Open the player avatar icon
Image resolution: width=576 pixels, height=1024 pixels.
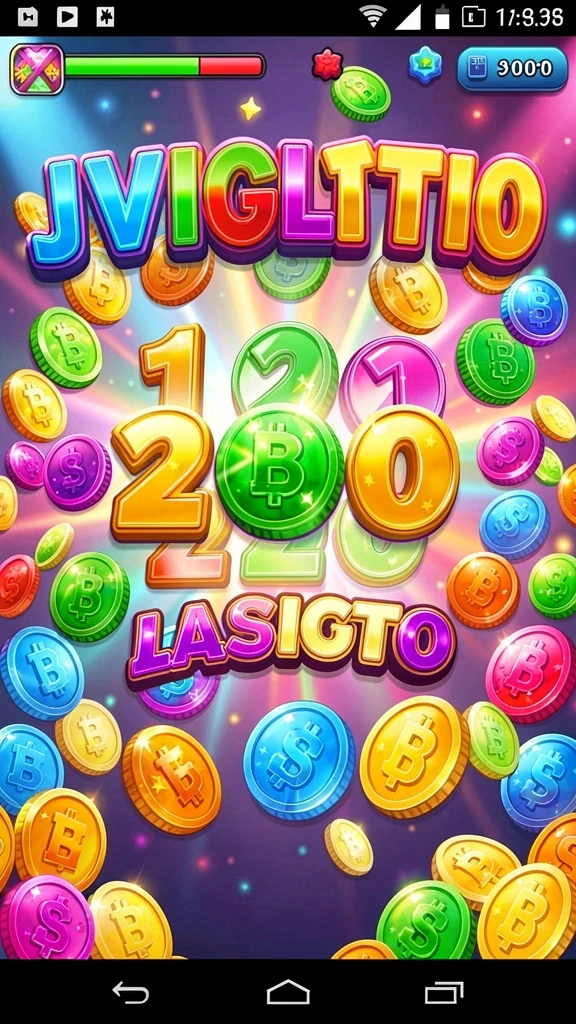pyautogui.click(x=37, y=69)
